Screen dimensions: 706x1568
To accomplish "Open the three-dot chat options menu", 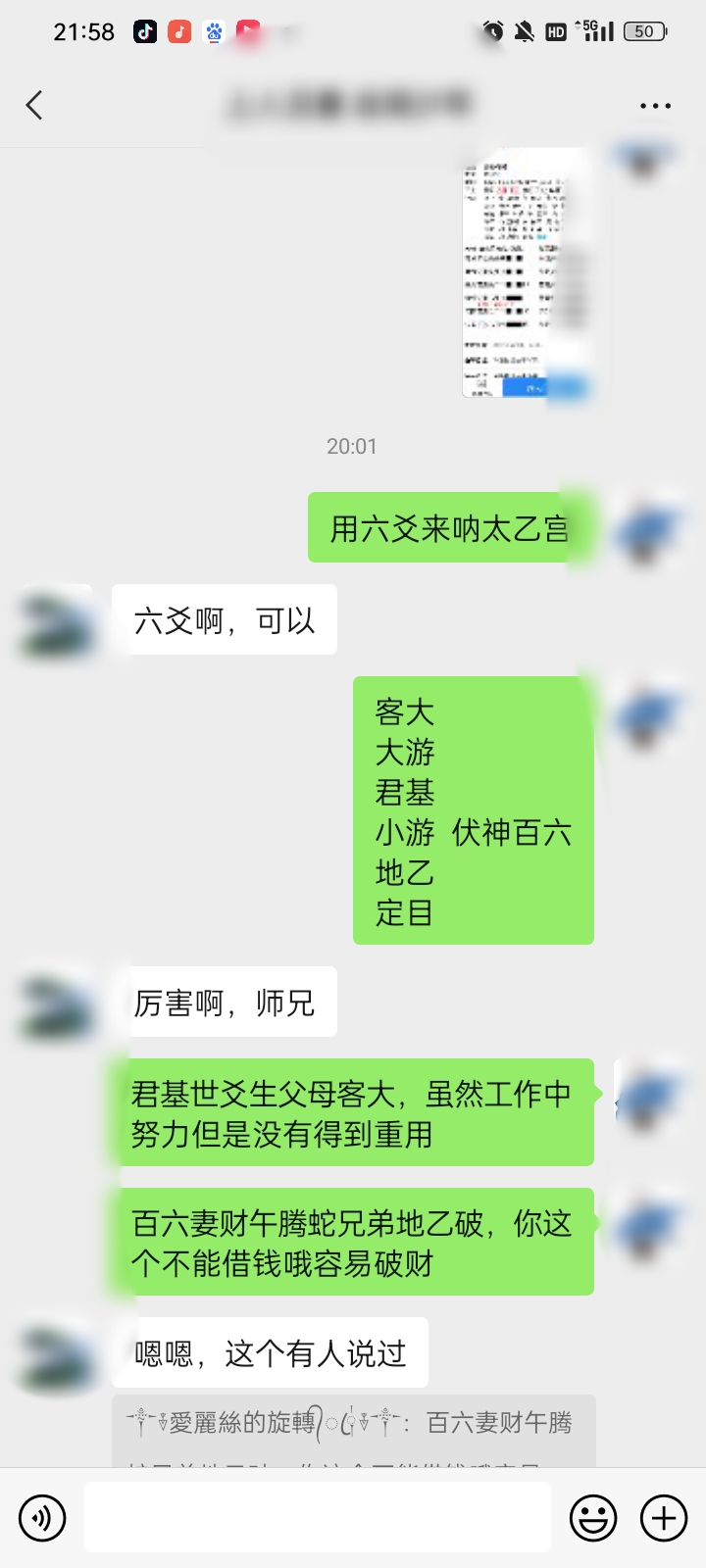I will [655, 106].
